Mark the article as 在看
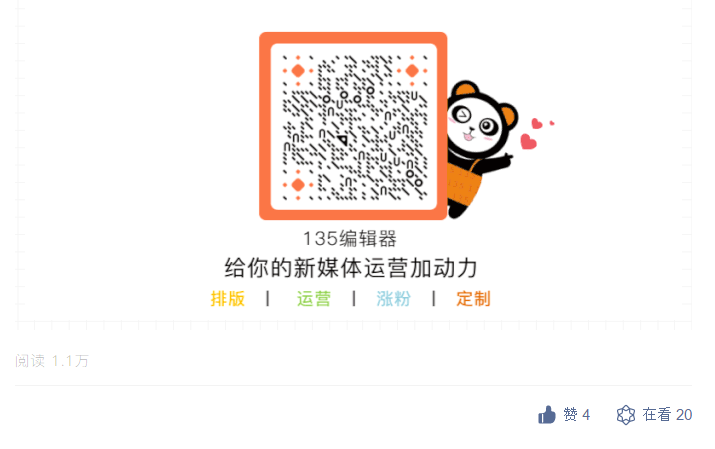The height and width of the screenshot is (449, 715). pyautogui.click(x=626, y=415)
